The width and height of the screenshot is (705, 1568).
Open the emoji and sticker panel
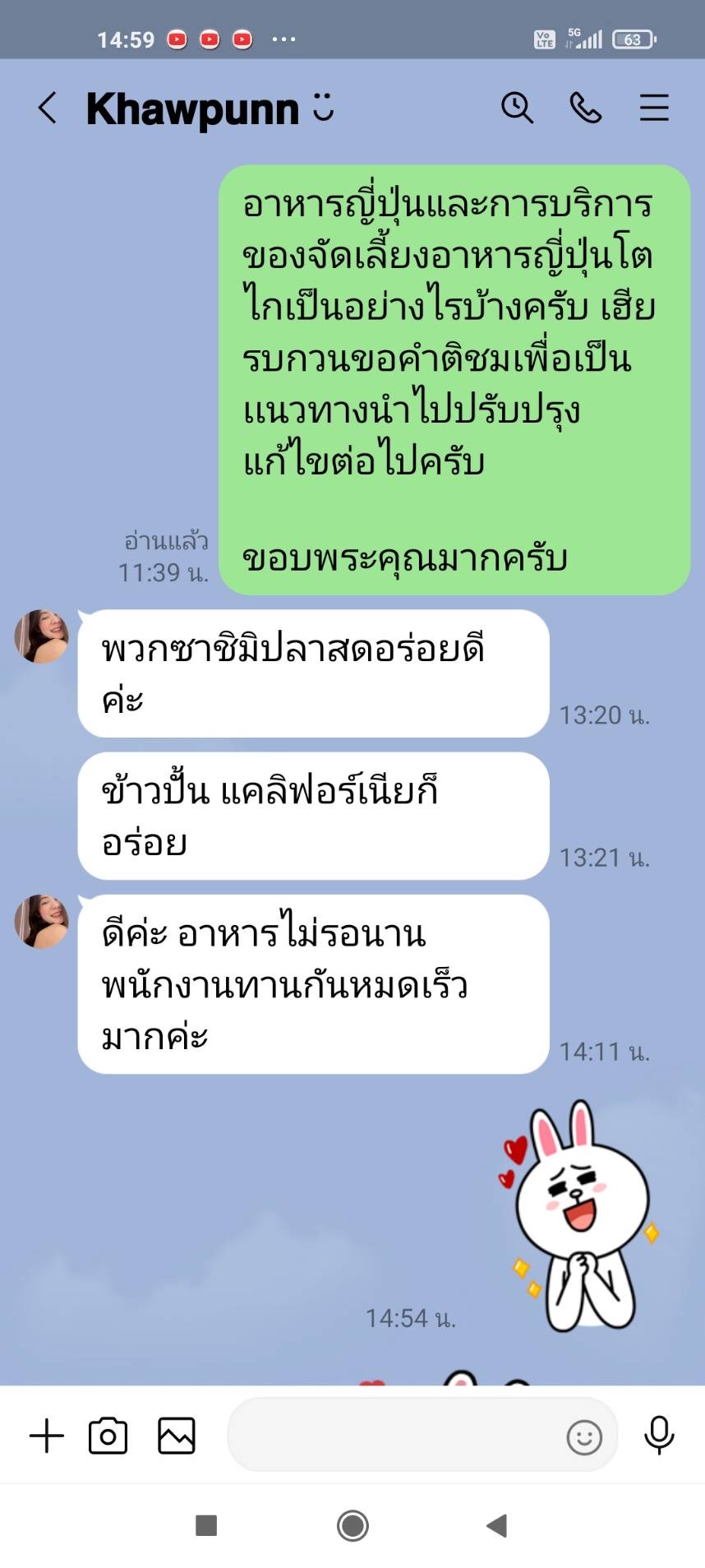(584, 1437)
